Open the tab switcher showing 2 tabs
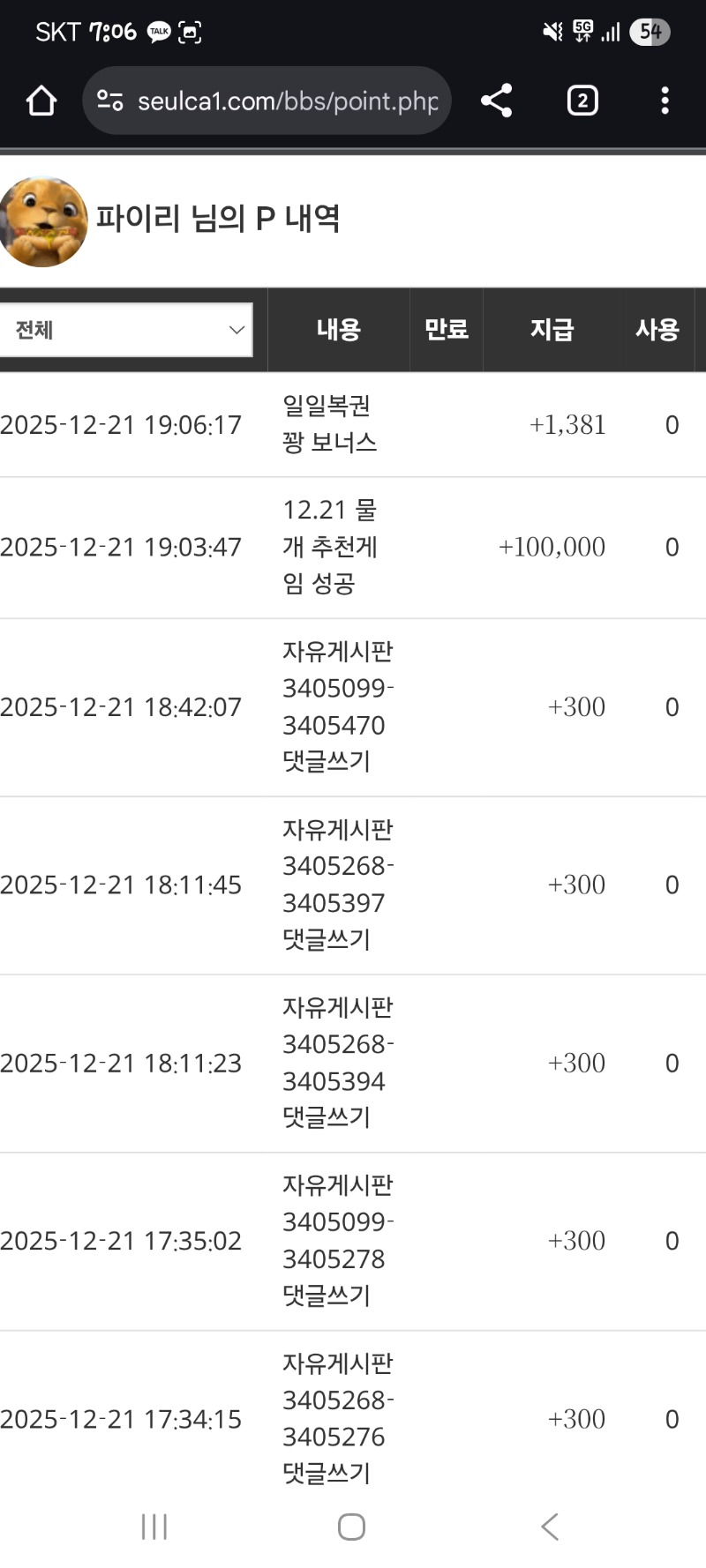The width and height of the screenshot is (706, 1568). coord(582,101)
